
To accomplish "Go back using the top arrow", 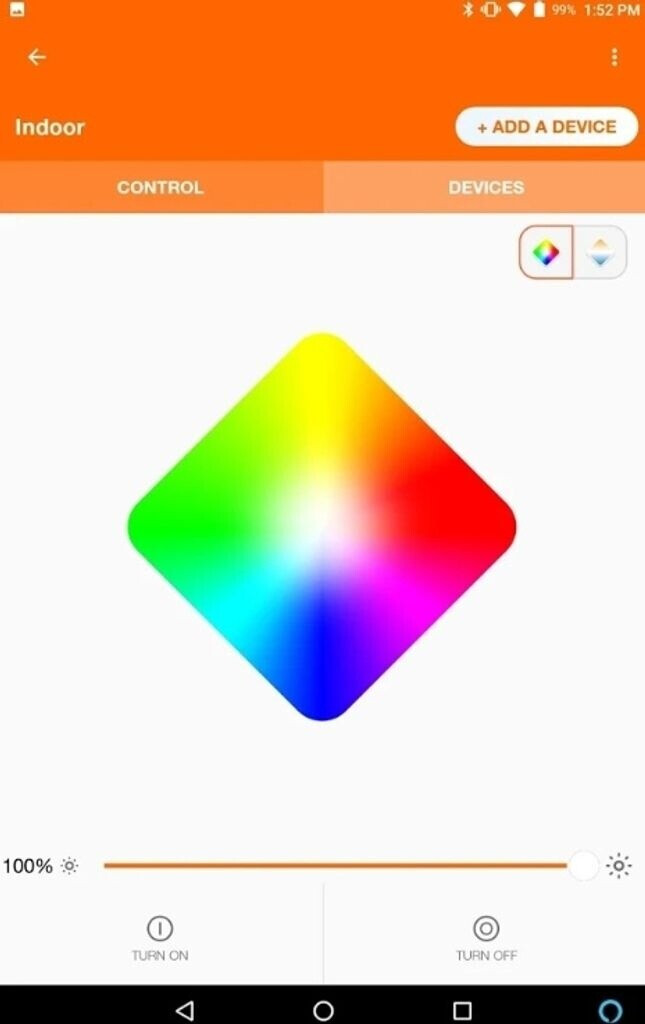I will pos(37,57).
